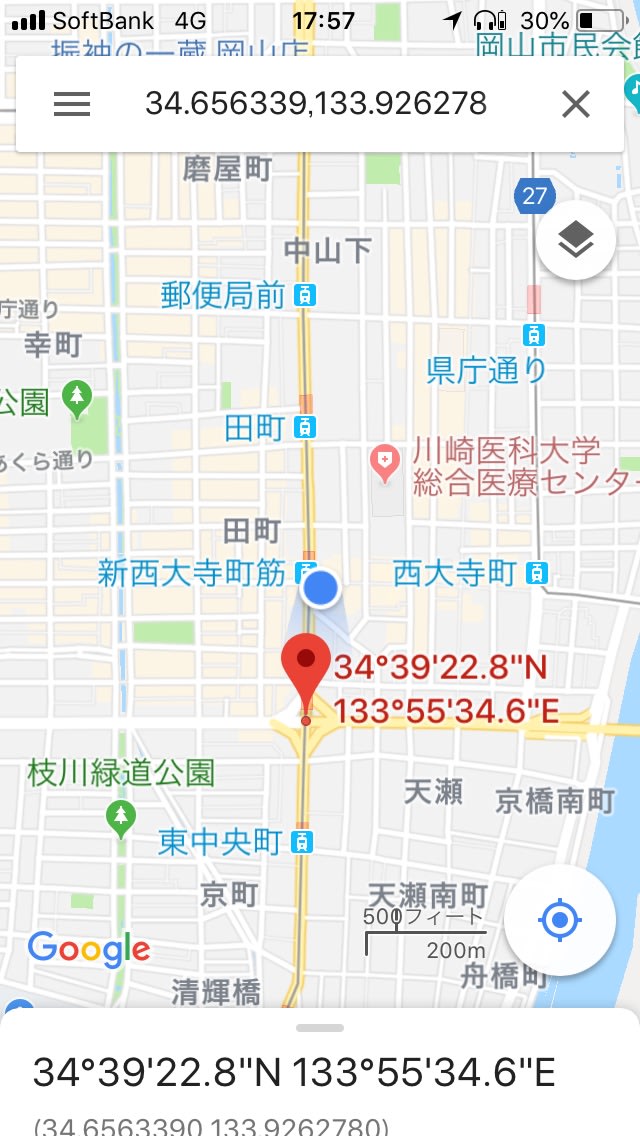Viewport: 640px width, 1136px height.
Task: Center map on my location
Action: click(559, 920)
